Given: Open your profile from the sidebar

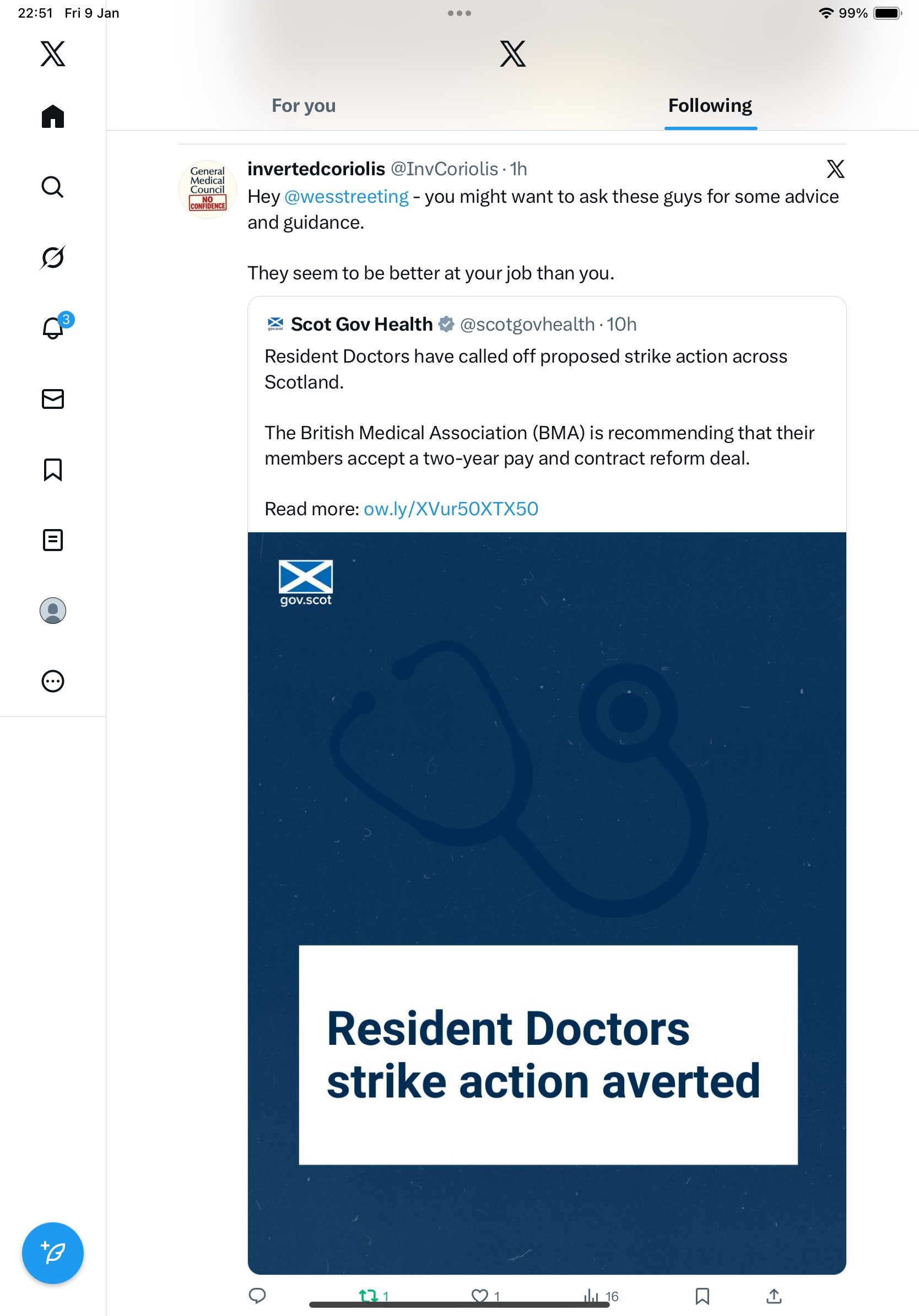Looking at the screenshot, I should [53, 611].
